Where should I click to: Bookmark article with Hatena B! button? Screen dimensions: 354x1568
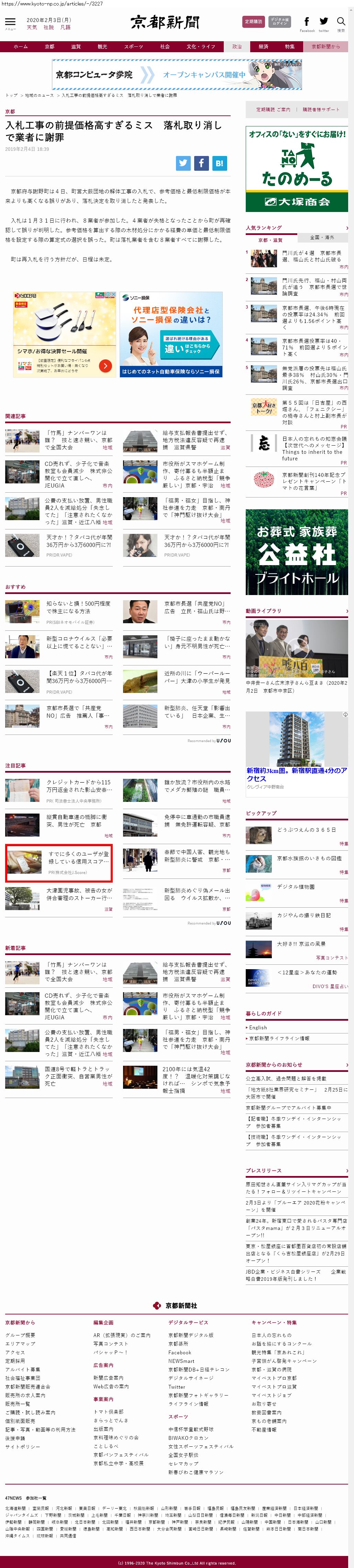[x=219, y=163]
